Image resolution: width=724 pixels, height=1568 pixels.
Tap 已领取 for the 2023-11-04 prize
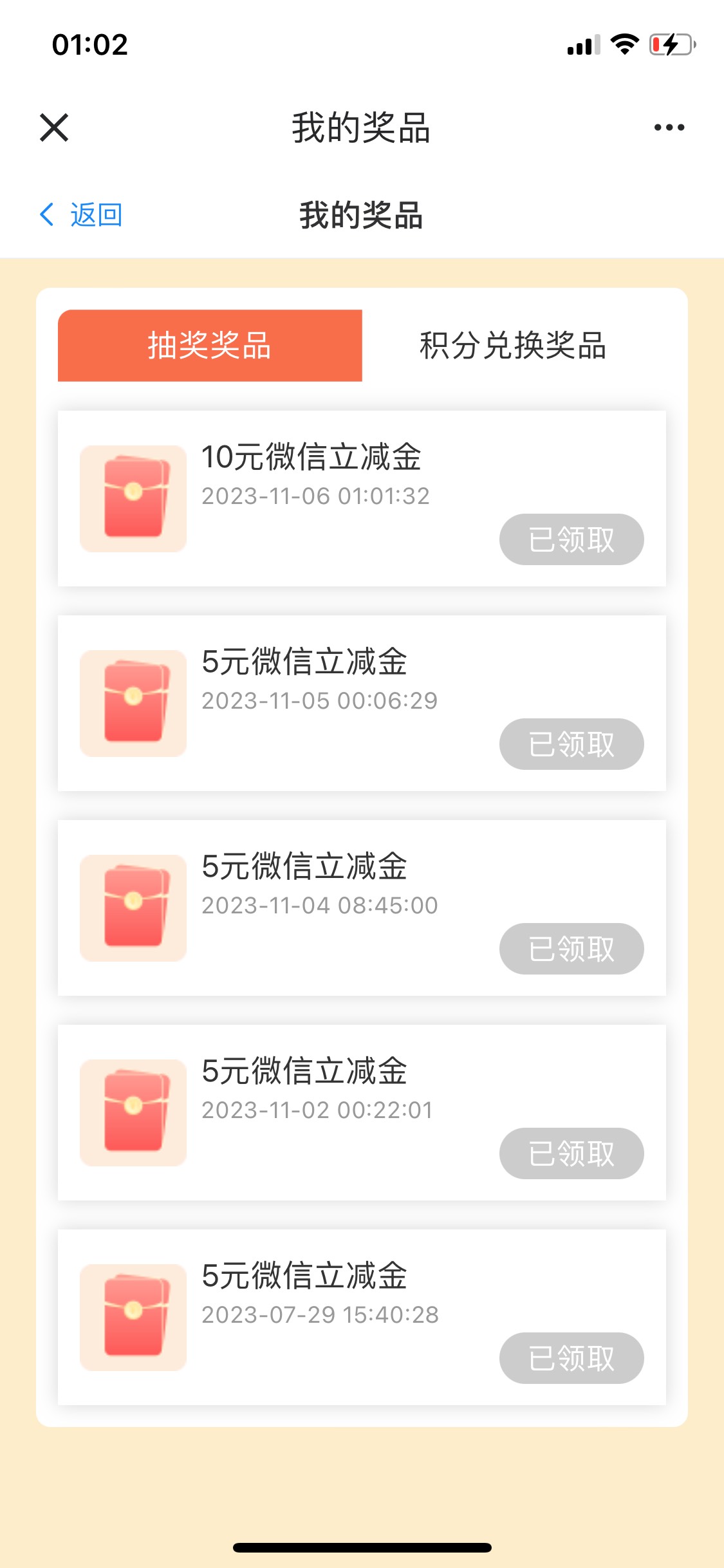(571, 949)
